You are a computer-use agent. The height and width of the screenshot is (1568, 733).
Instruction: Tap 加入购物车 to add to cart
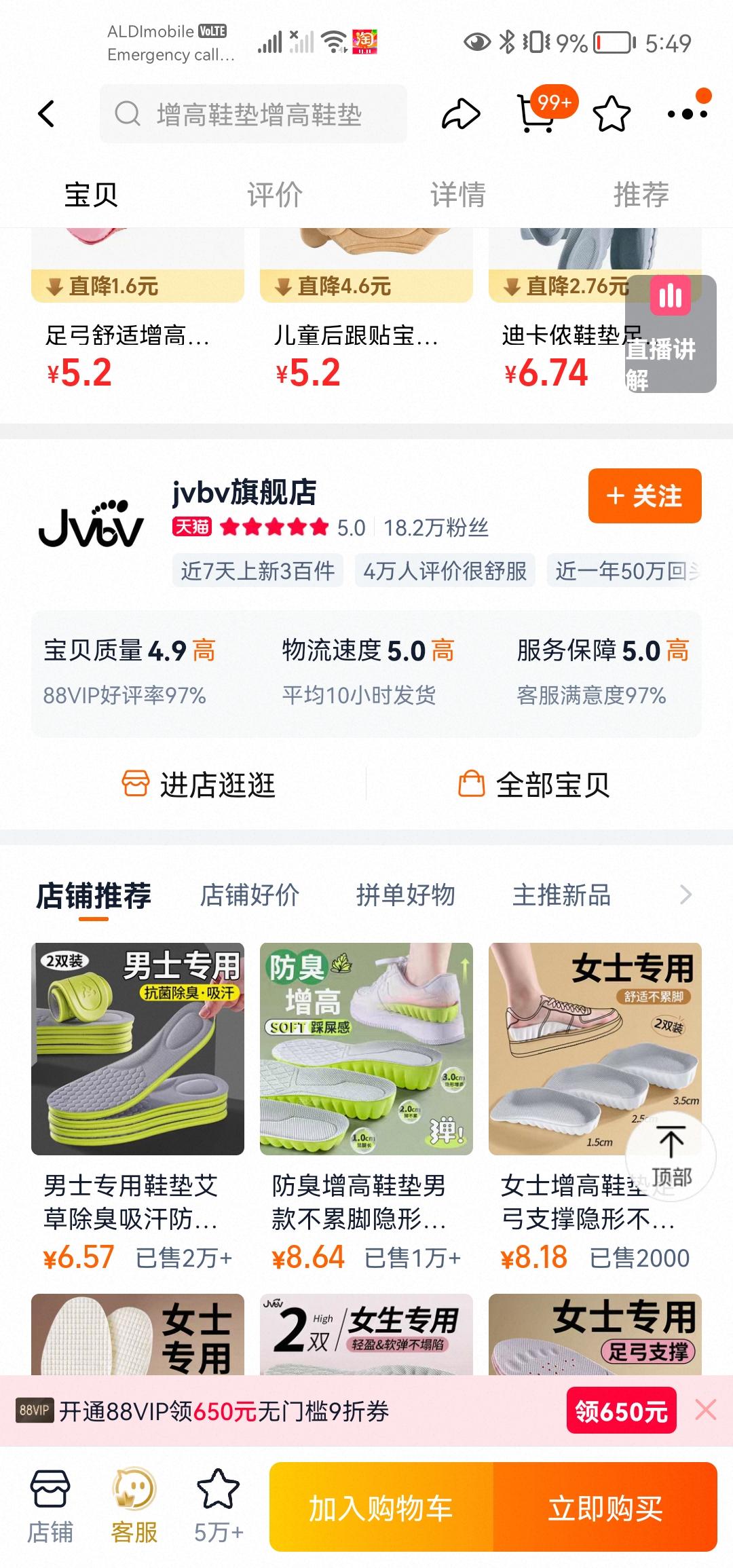381,1508
